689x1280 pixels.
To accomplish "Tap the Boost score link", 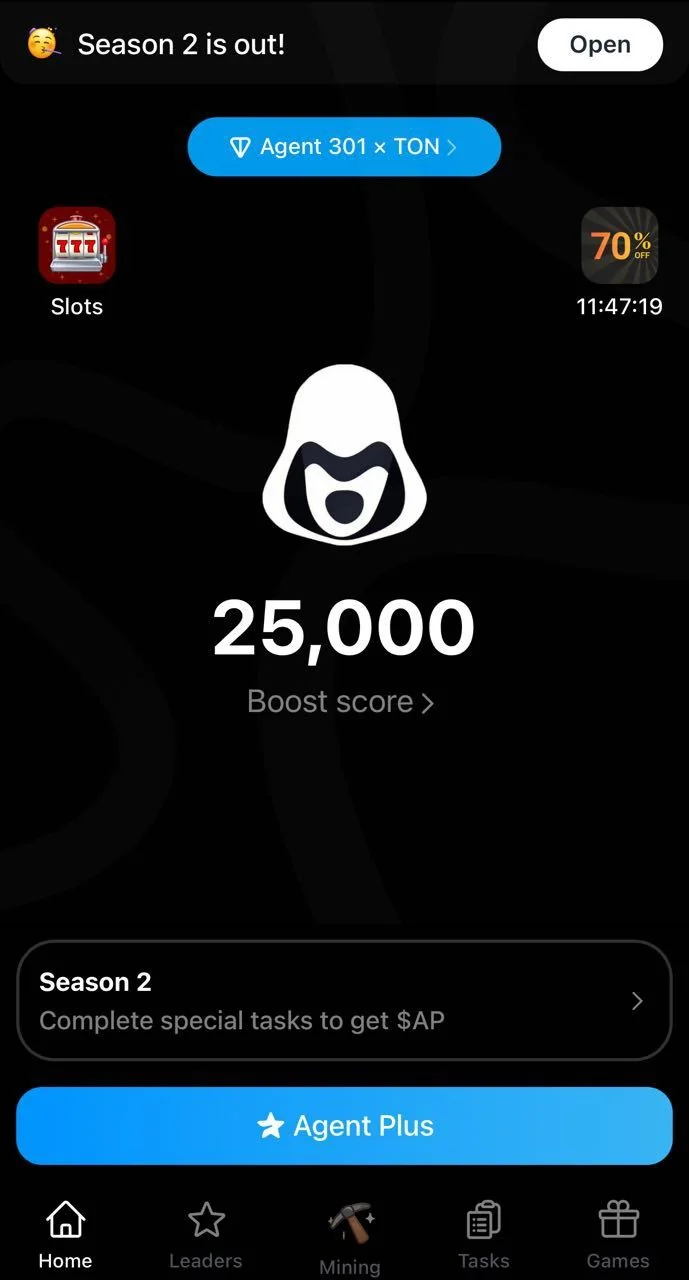I will point(341,702).
